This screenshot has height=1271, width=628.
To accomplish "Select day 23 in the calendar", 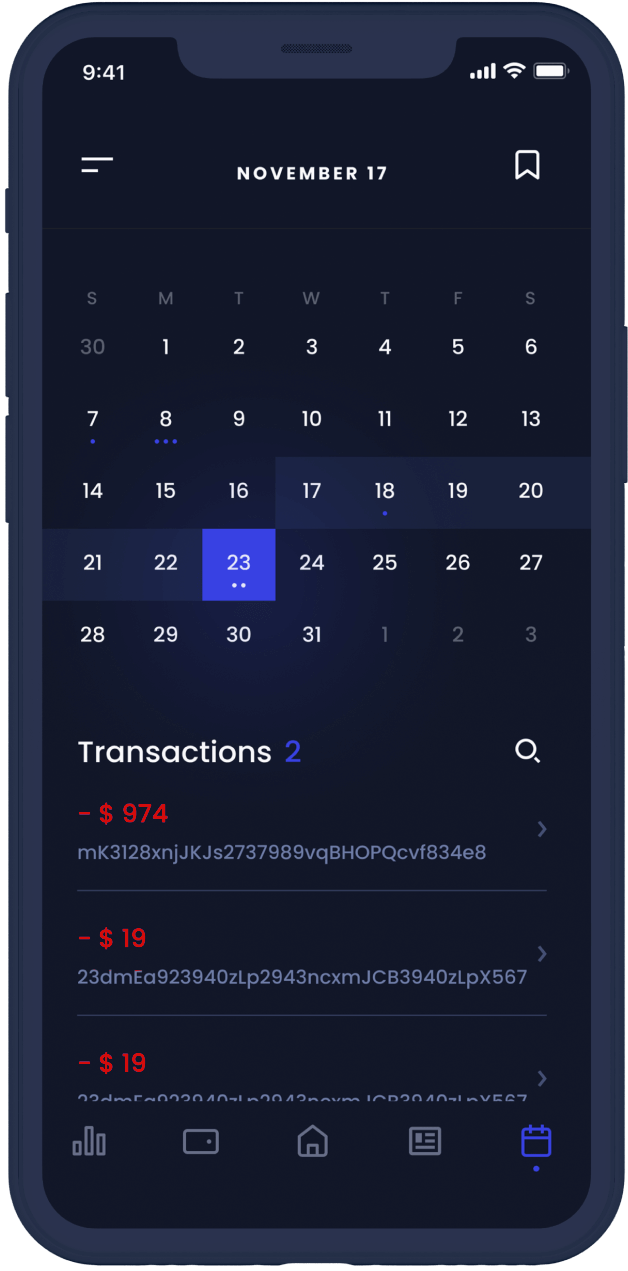I will [x=238, y=564].
